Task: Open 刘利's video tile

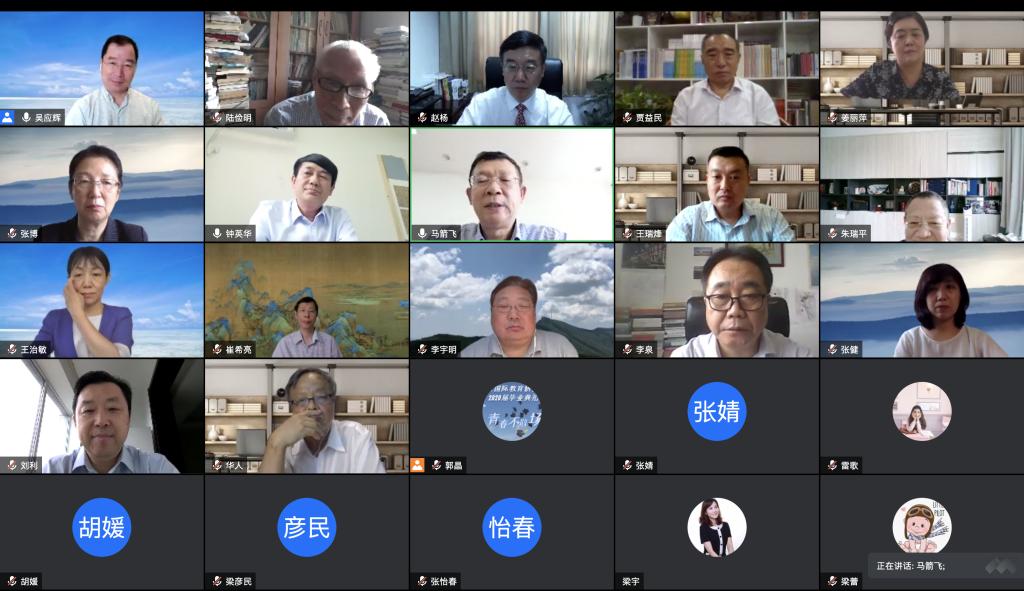Action: pyautogui.click(x=101, y=416)
